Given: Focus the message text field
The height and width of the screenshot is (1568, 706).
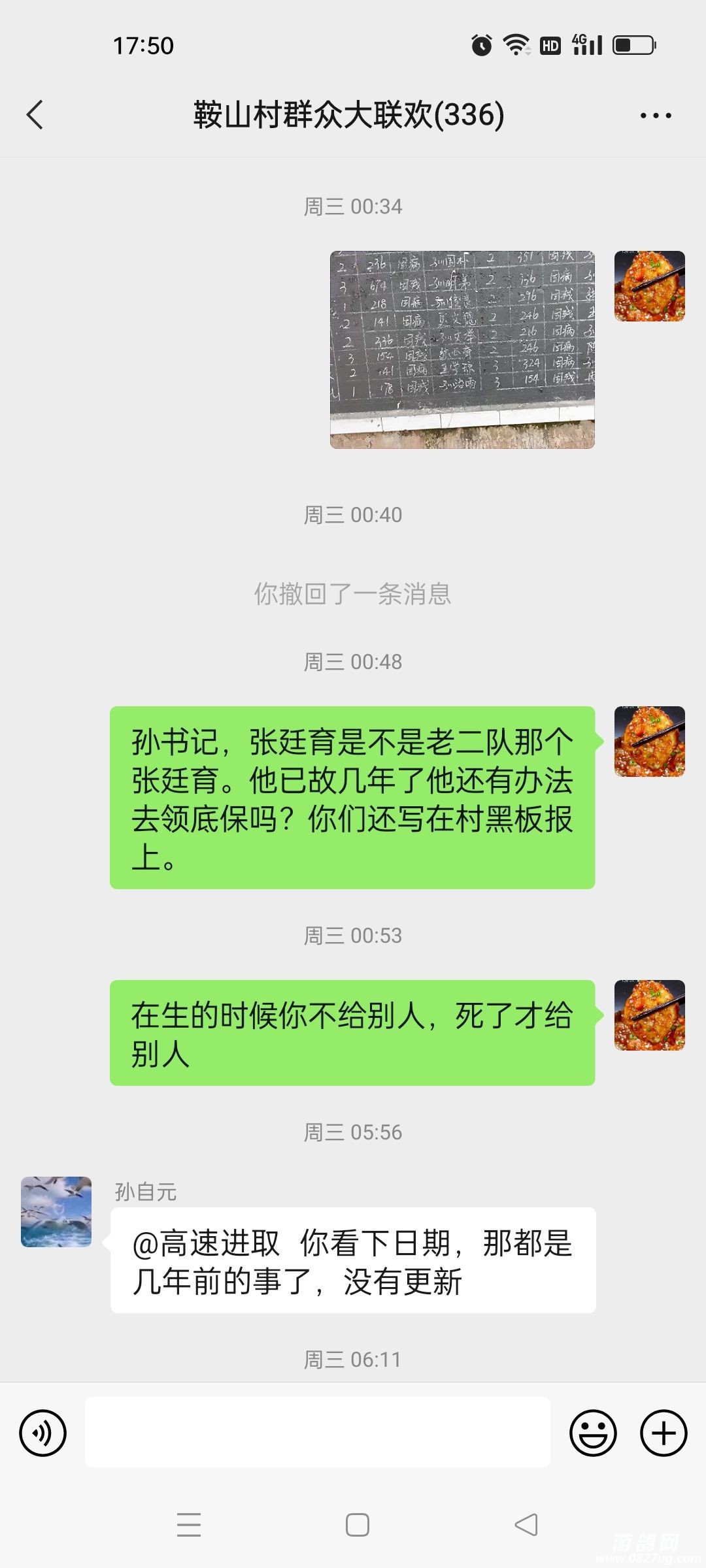Looking at the screenshot, I should click(317, 1432).
